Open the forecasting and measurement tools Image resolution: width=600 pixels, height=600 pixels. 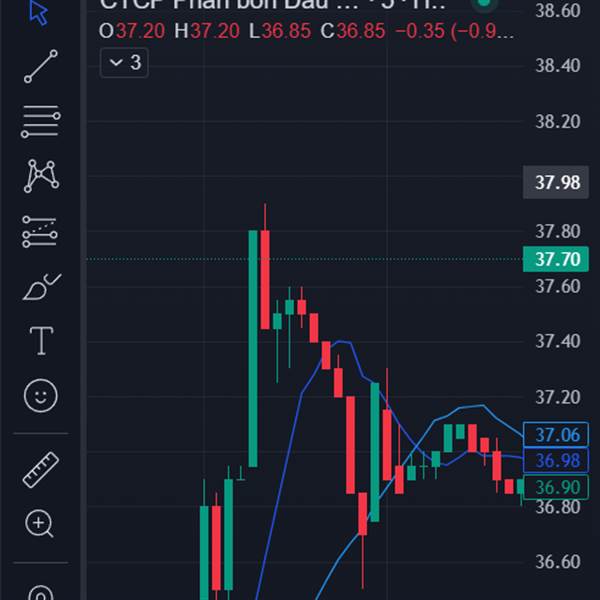[x=40, y=232]
